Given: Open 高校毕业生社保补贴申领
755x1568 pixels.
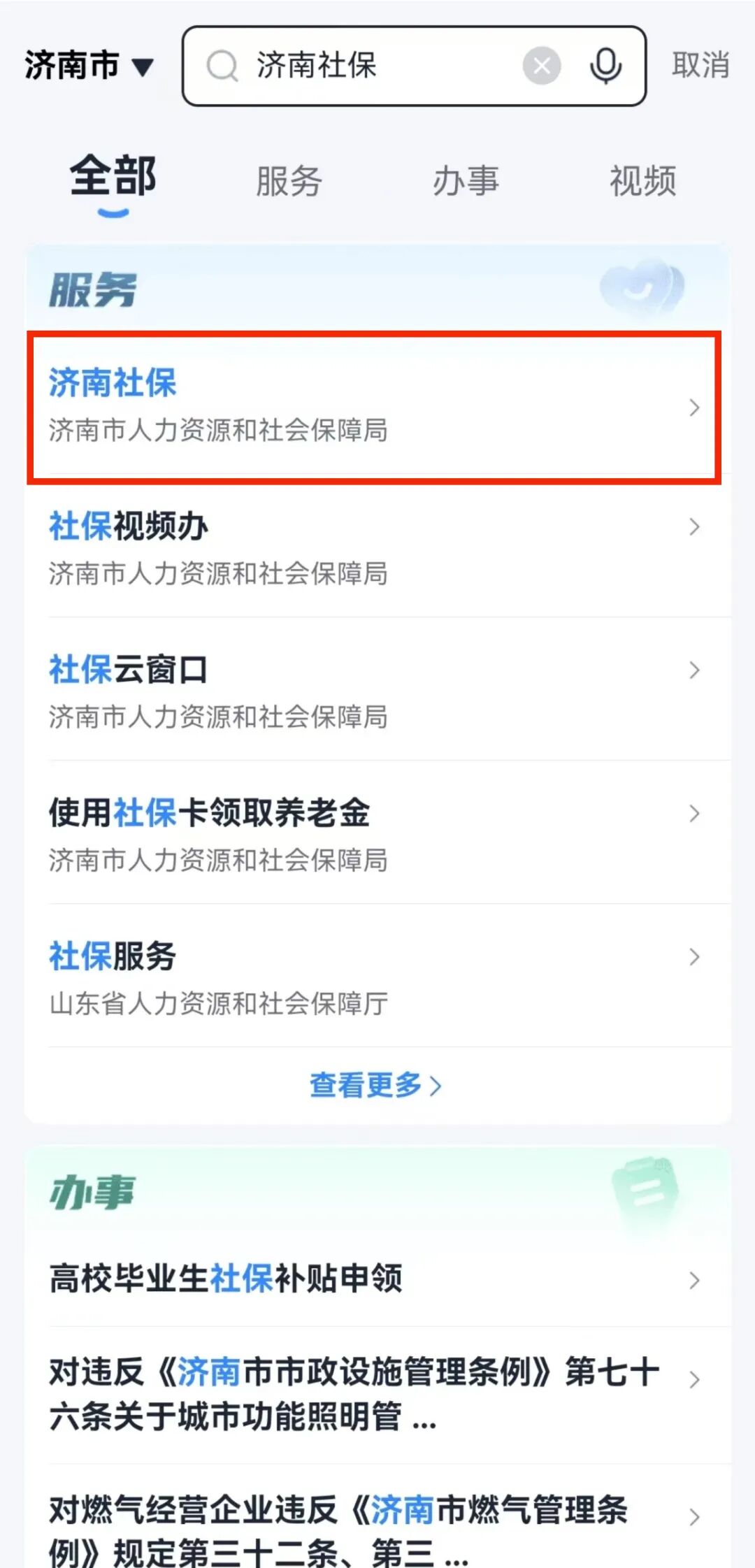Looking at the screenshot, I should click(x=374, y=1279).
